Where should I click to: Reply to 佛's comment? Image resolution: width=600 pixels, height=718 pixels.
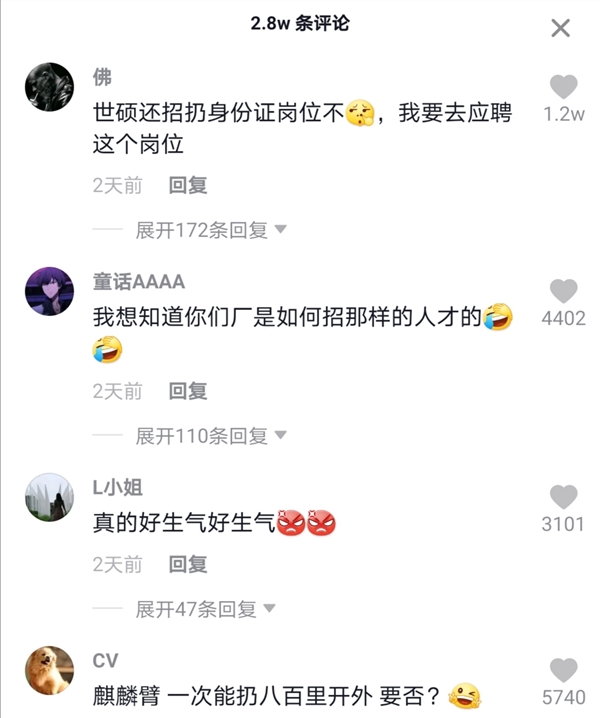coord(188,185)
